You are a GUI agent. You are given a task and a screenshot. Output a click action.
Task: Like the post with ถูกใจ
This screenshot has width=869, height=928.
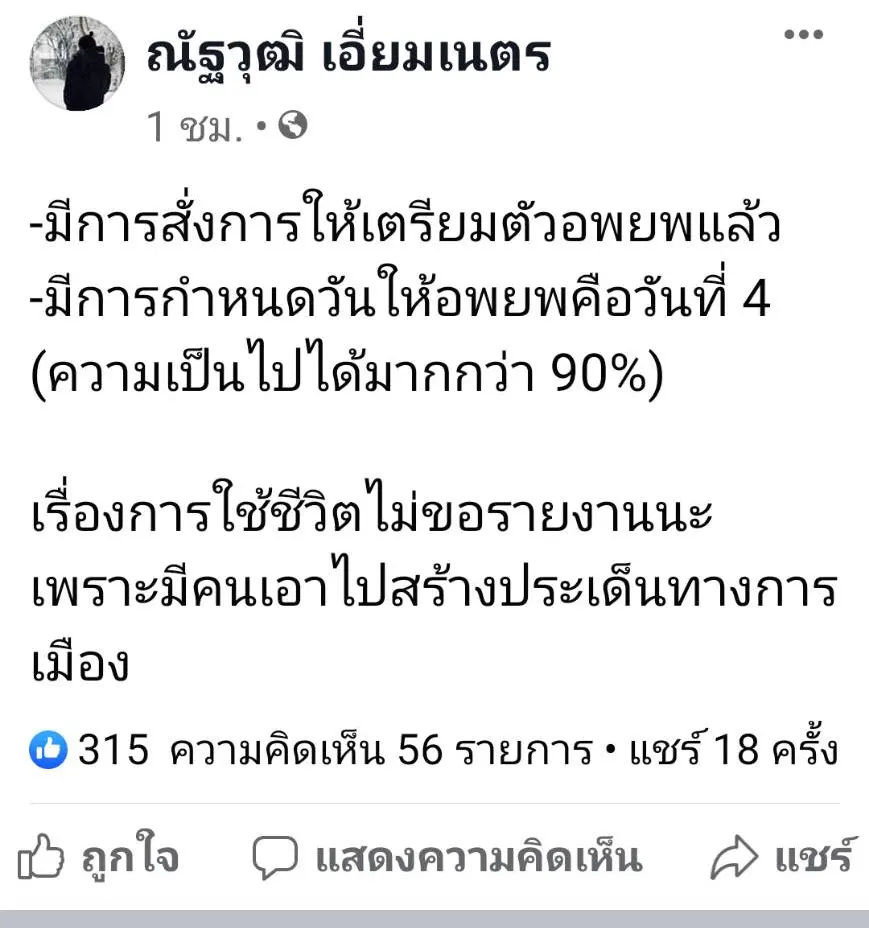pyautogui.click(x=98, y=858)
